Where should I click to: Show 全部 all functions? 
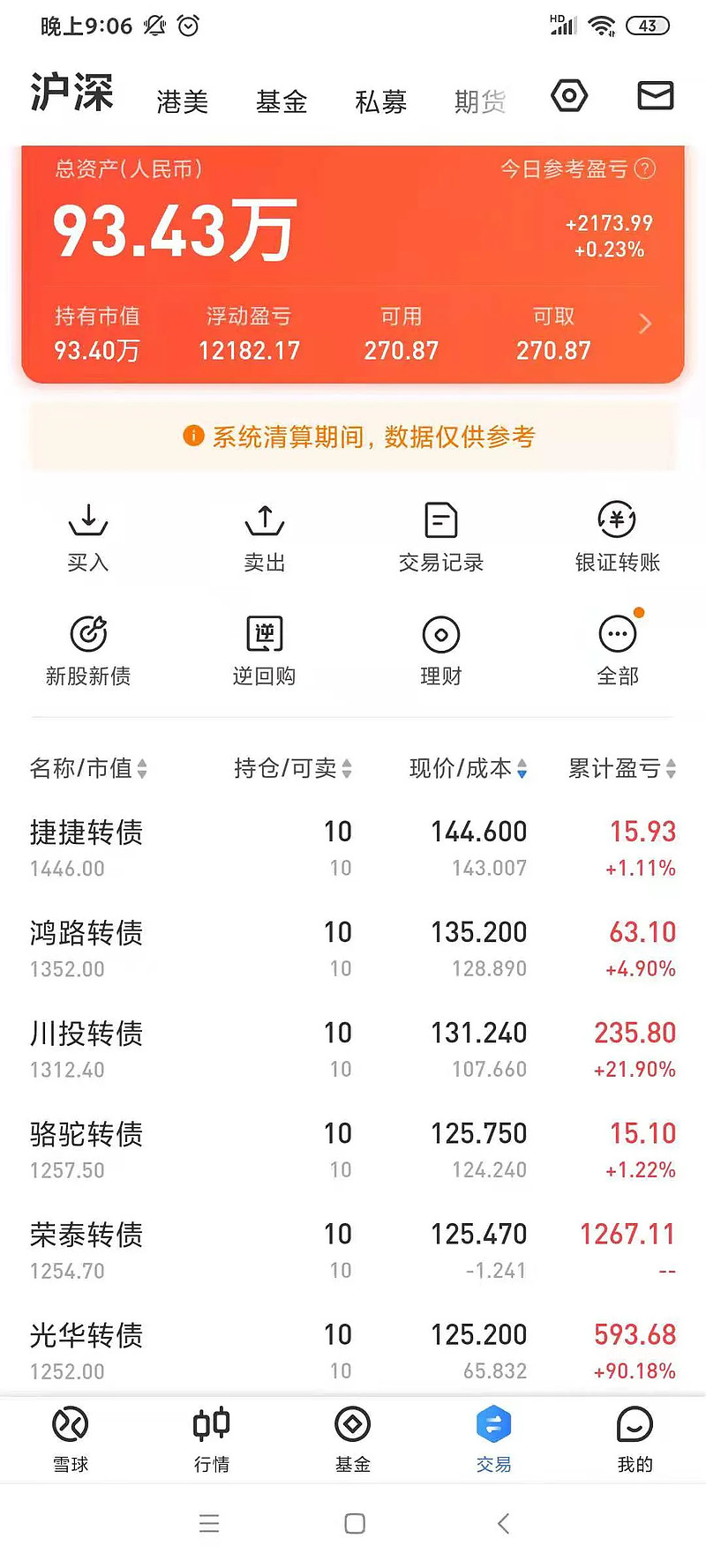point(617,650)
